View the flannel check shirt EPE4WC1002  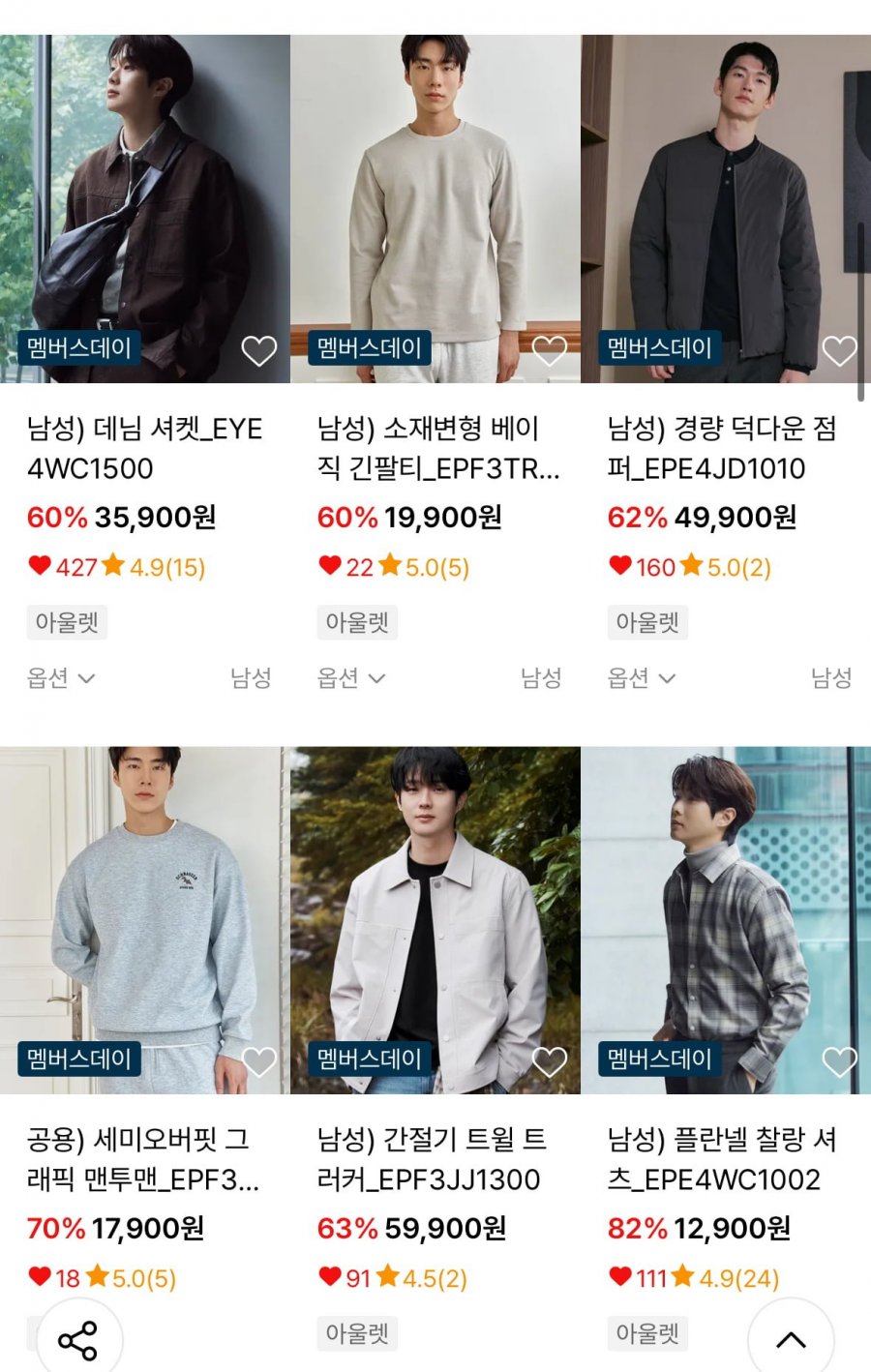pos(726,919)
